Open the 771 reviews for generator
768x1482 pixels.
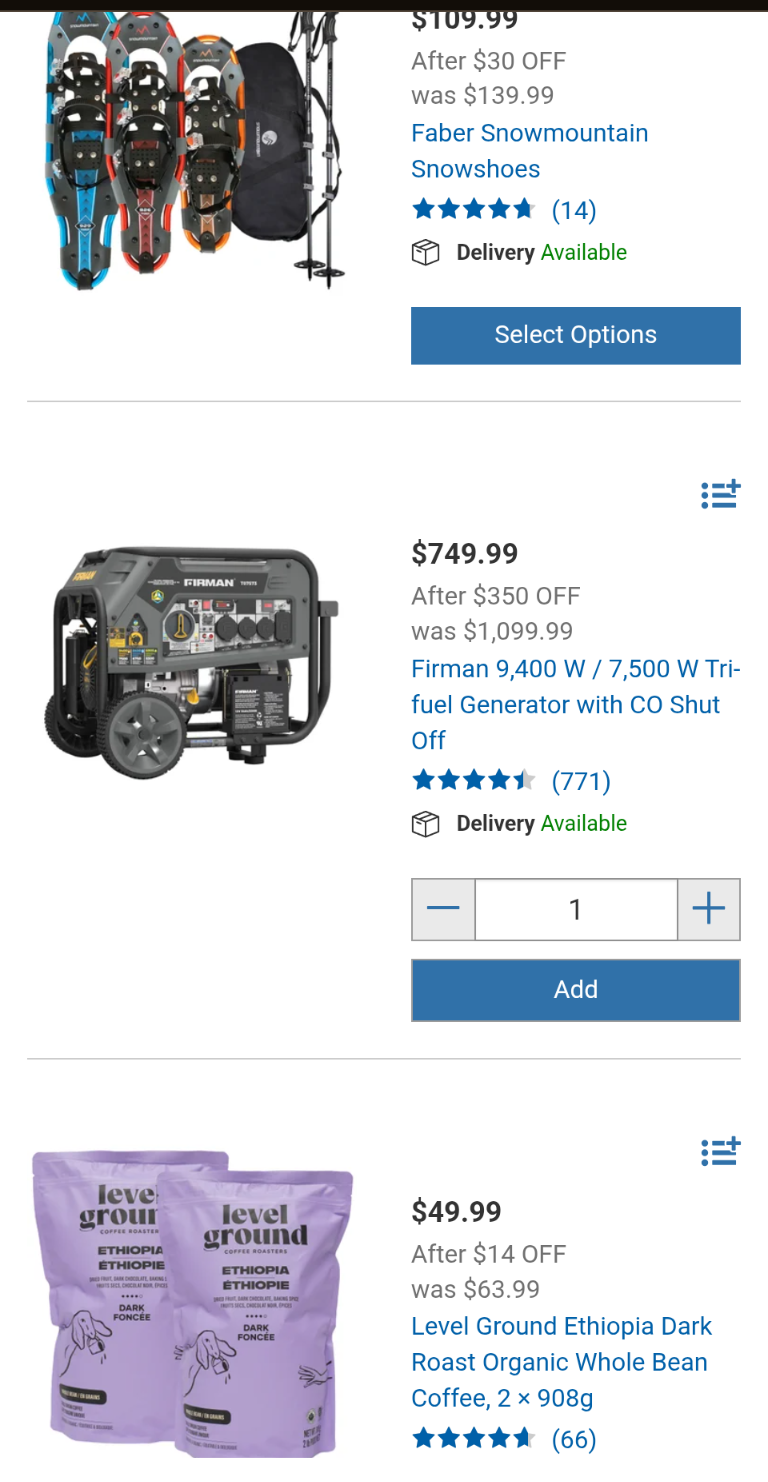[x=580, y=781]
